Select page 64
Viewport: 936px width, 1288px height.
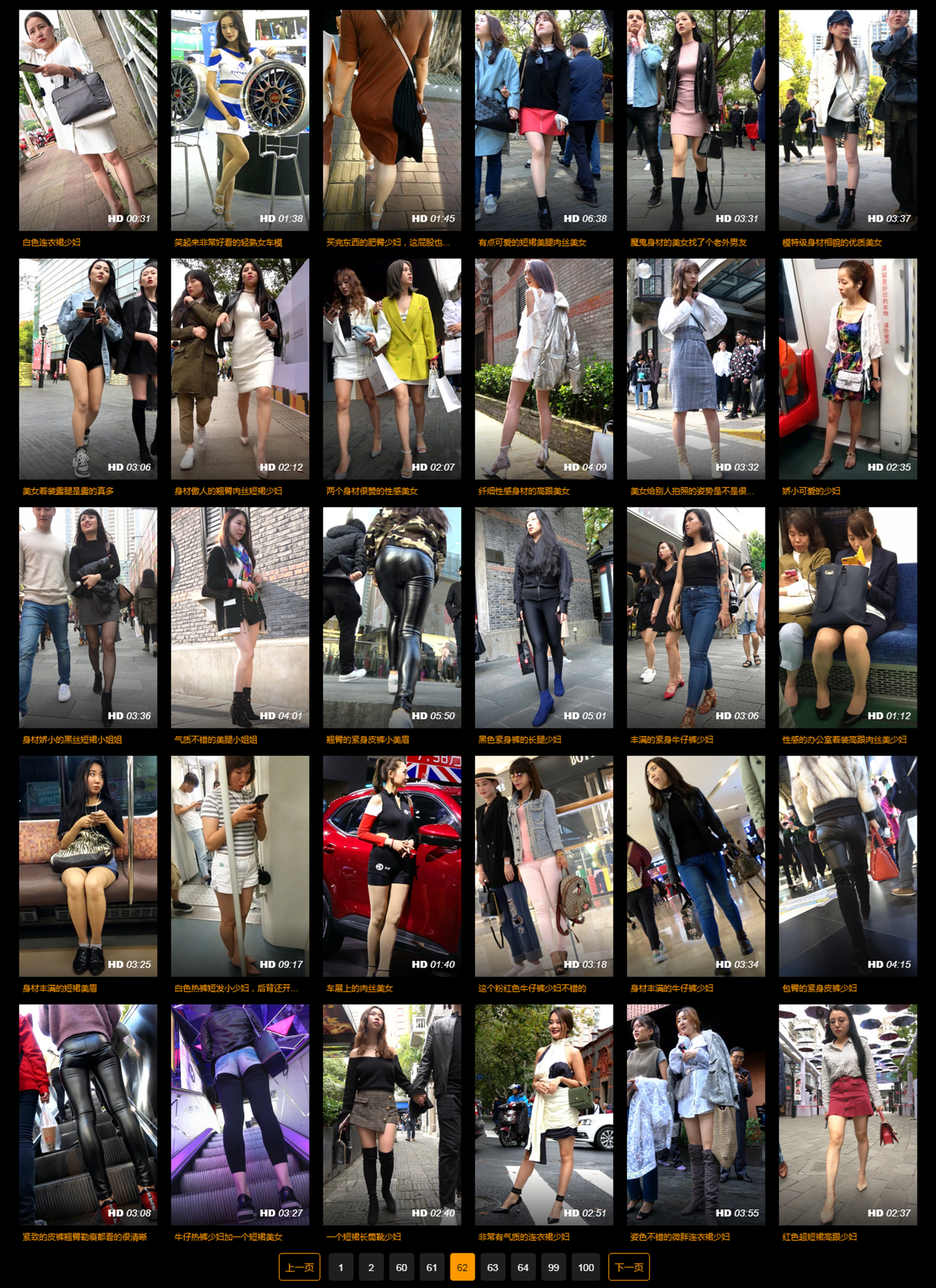tap(523, 1267)
